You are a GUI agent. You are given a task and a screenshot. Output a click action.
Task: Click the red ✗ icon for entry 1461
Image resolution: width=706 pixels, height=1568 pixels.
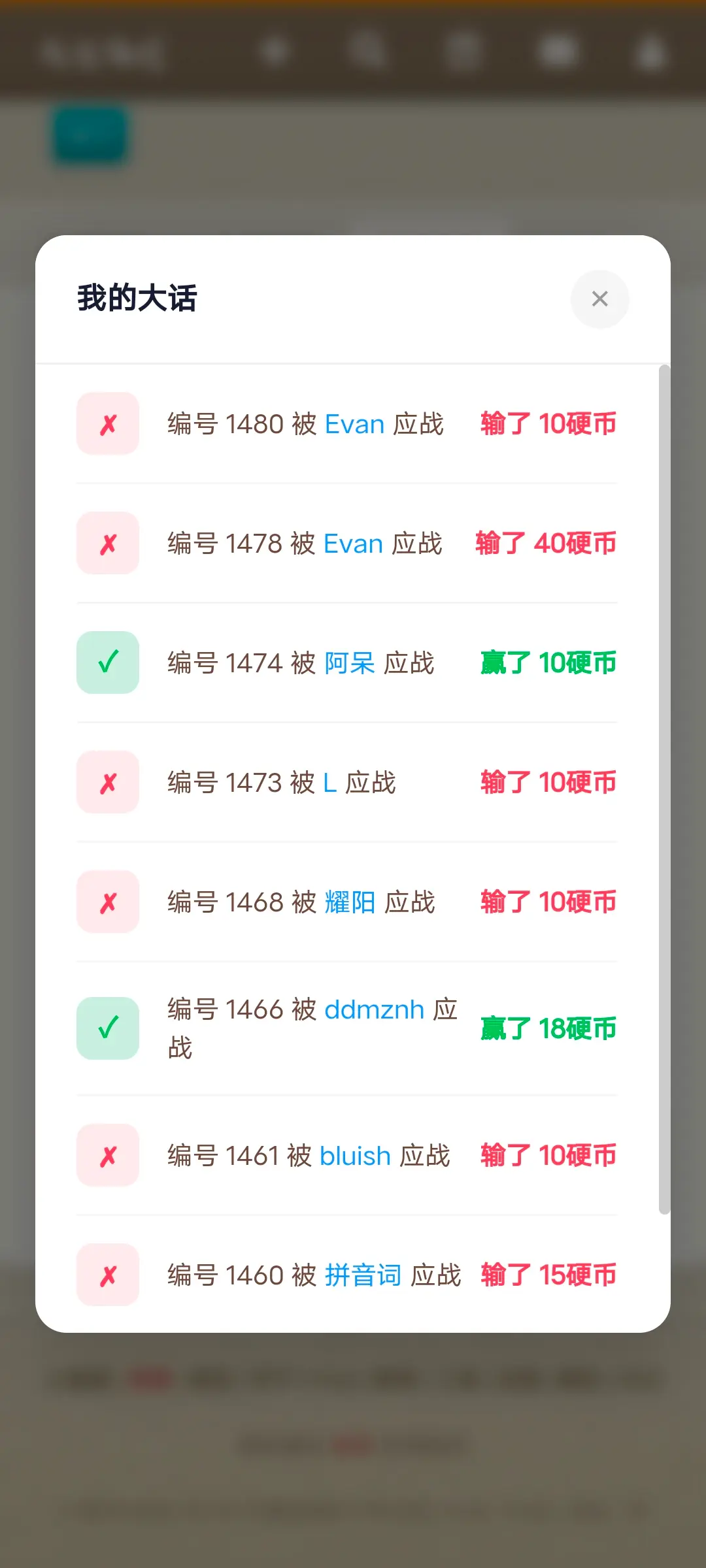click(107, 1155)
